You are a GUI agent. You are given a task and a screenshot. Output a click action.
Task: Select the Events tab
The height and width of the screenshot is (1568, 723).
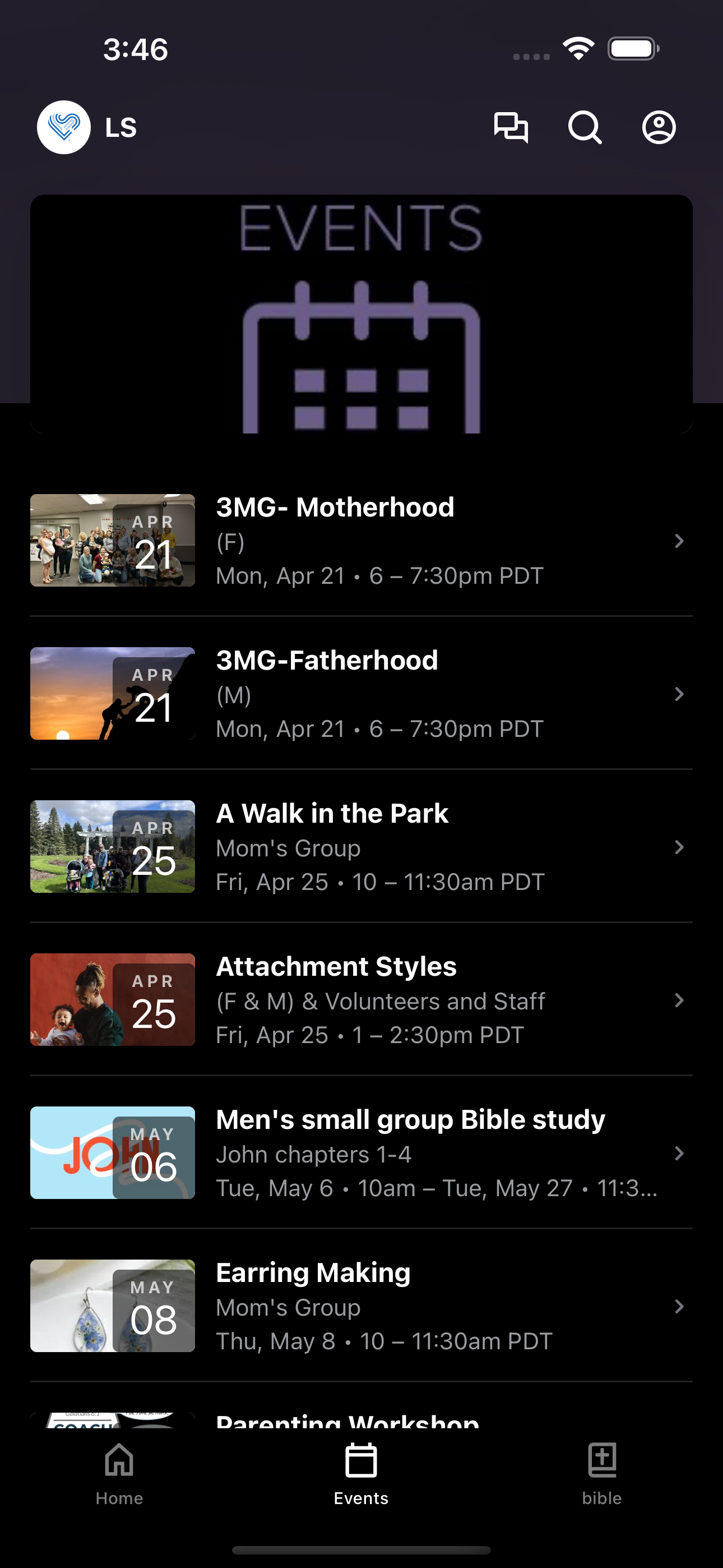(x=361, y=1473)
